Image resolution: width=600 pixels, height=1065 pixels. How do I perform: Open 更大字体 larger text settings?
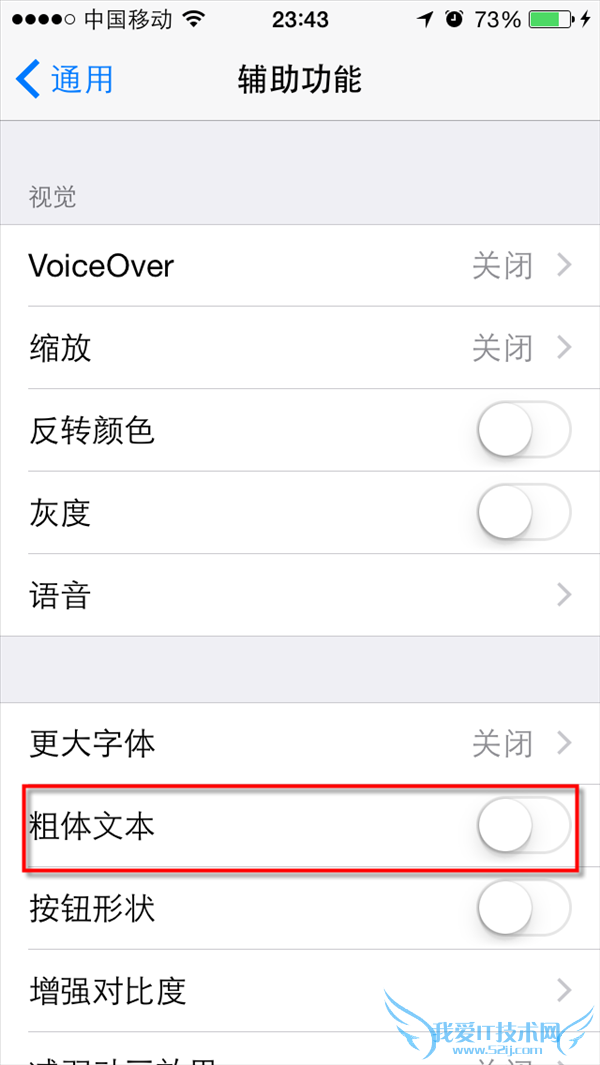point(300,744)
